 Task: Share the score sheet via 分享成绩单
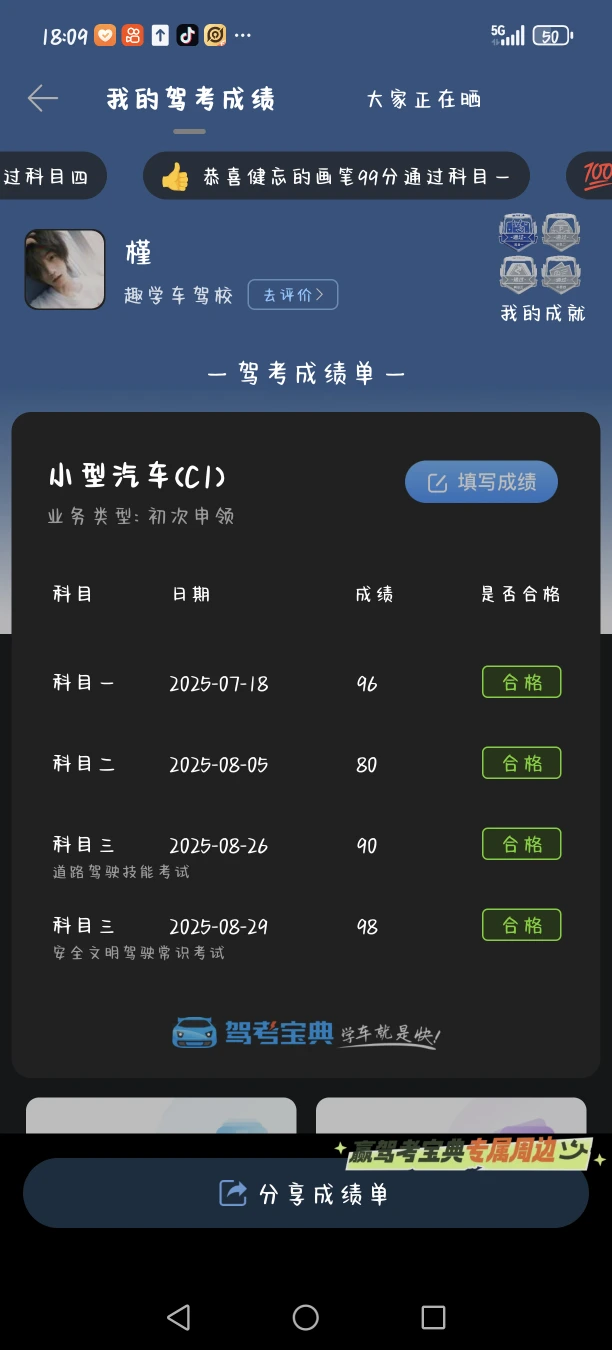coord(305,1193)
